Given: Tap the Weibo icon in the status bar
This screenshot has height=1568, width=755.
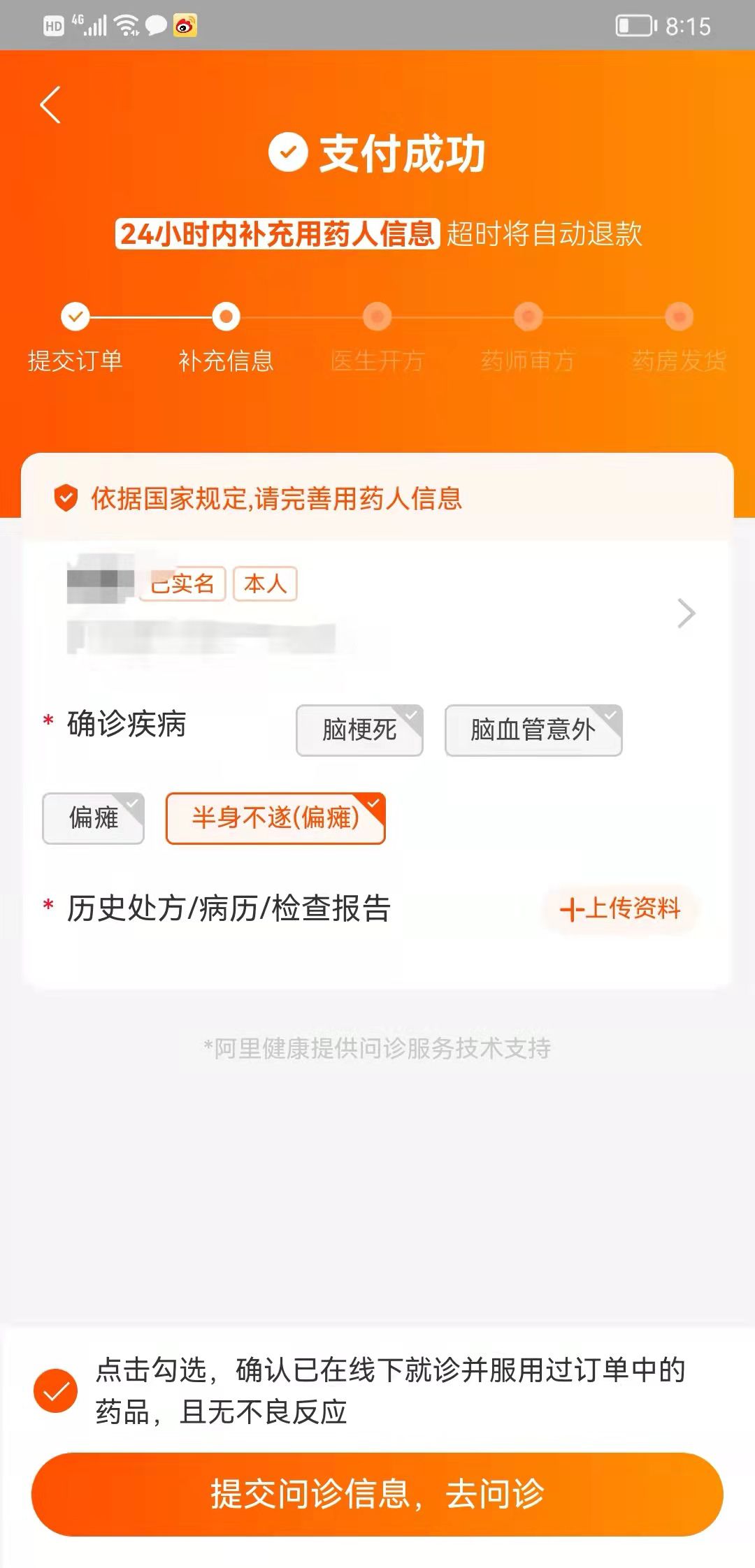Looking at the screenshot, I should (x=185, y=25).
